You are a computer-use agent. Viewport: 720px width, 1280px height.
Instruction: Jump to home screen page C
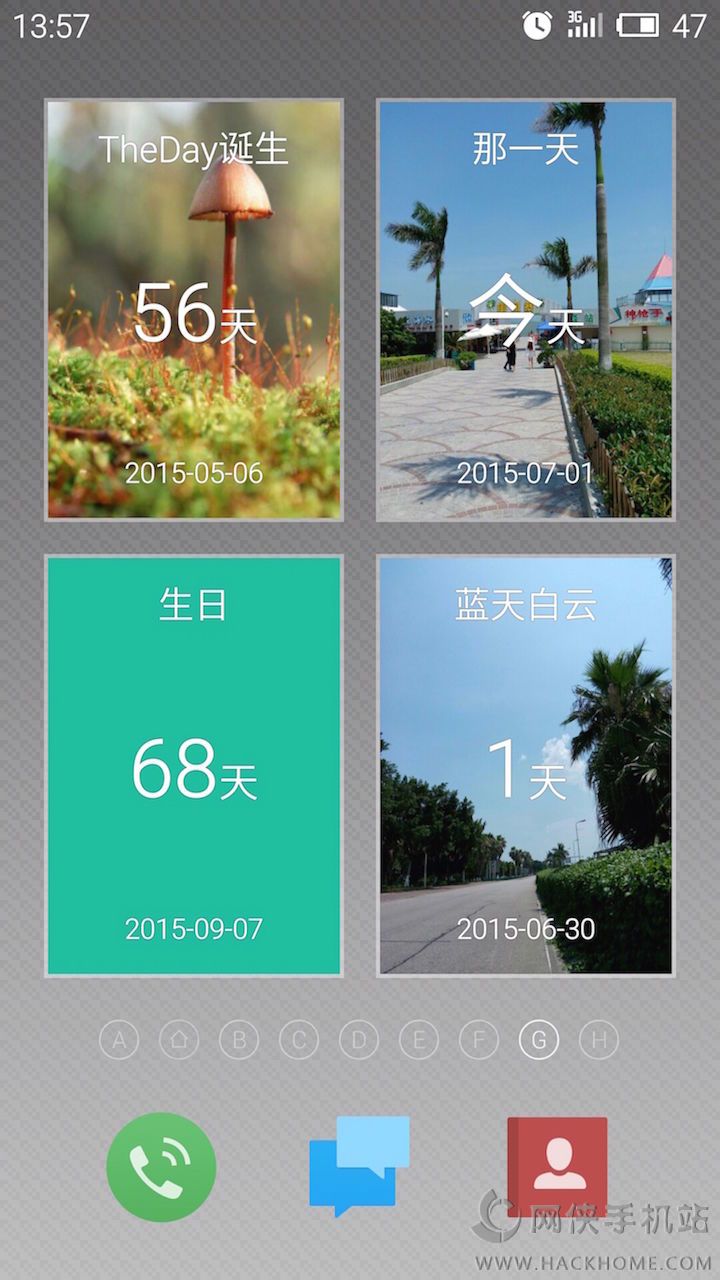click(x=299, y=1041)
